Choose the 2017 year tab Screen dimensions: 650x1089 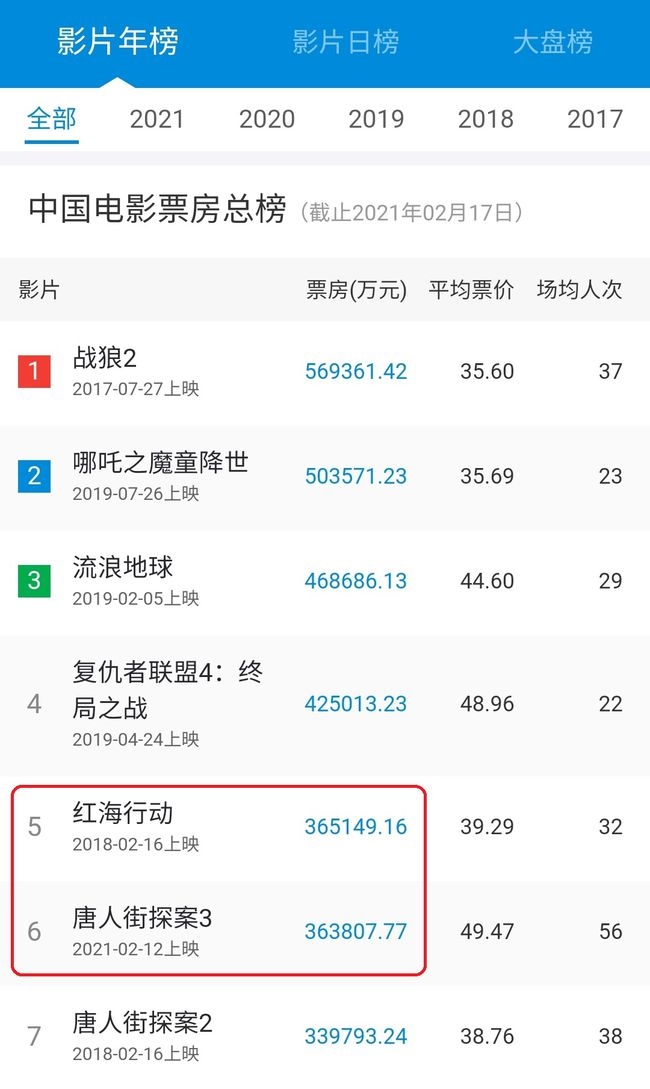(594, 119)
